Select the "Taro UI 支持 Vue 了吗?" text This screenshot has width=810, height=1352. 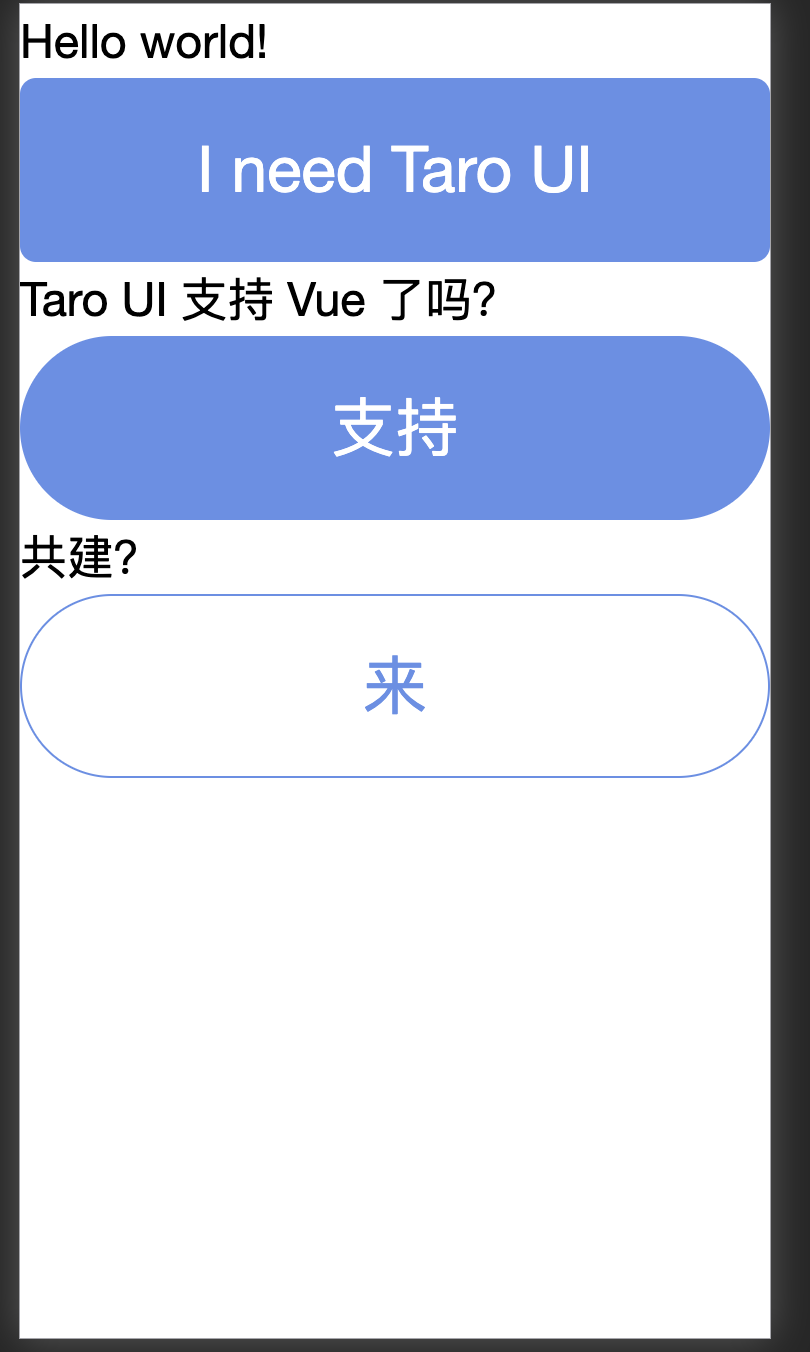[255, 297]
